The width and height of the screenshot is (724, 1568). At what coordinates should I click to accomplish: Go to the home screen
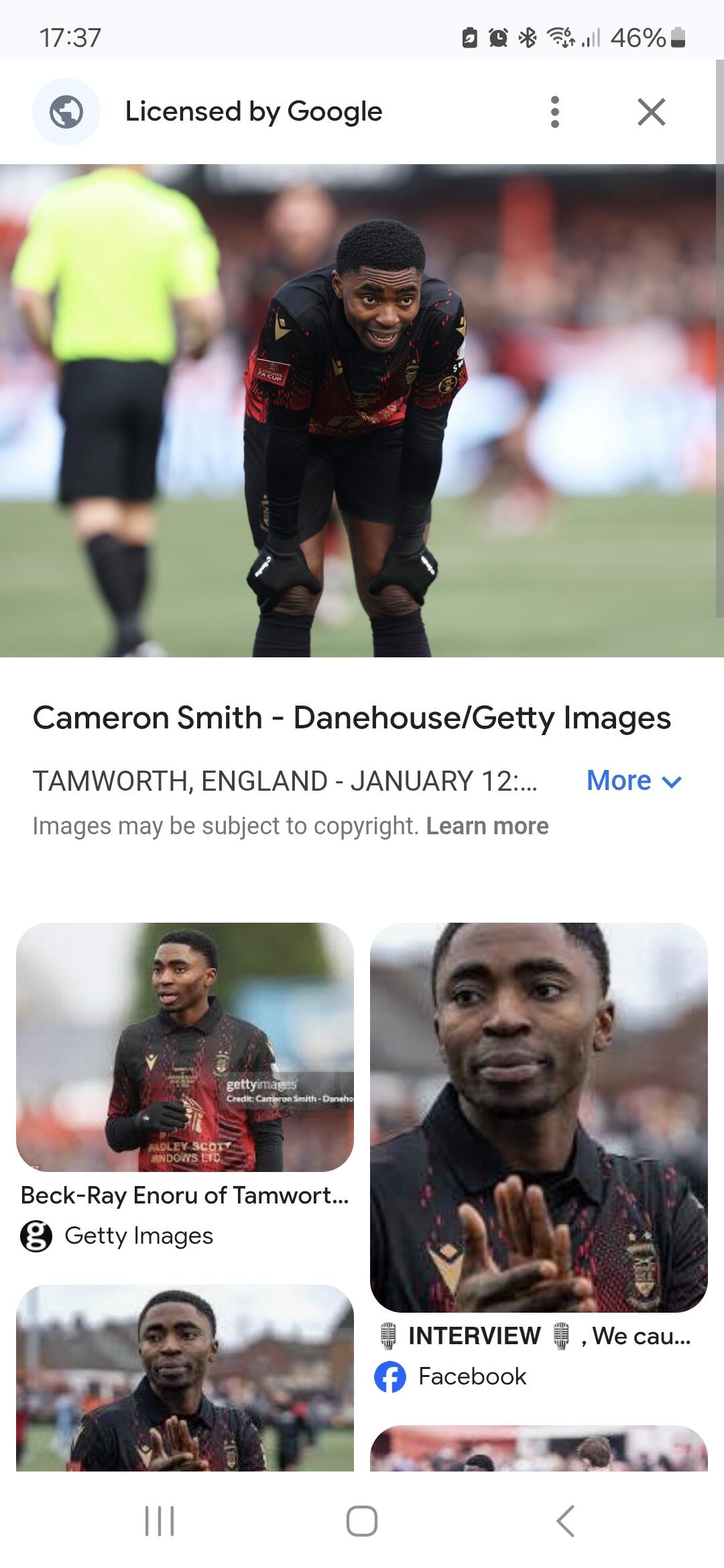click(362, 1520)
